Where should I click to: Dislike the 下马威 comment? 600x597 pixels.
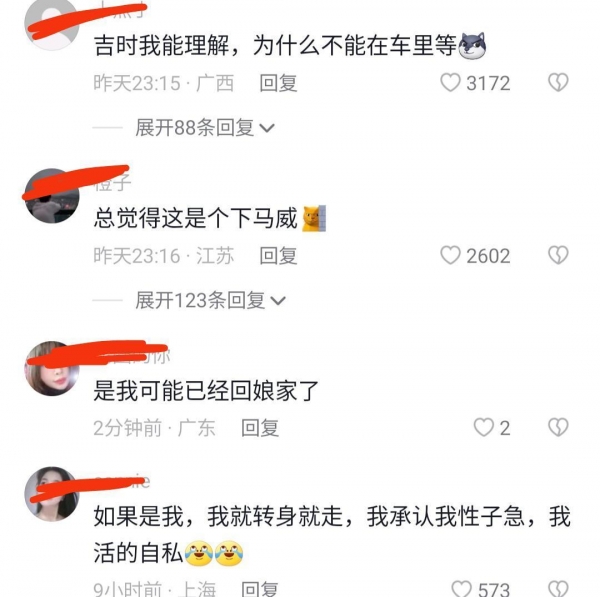click(x=558, y=256)
